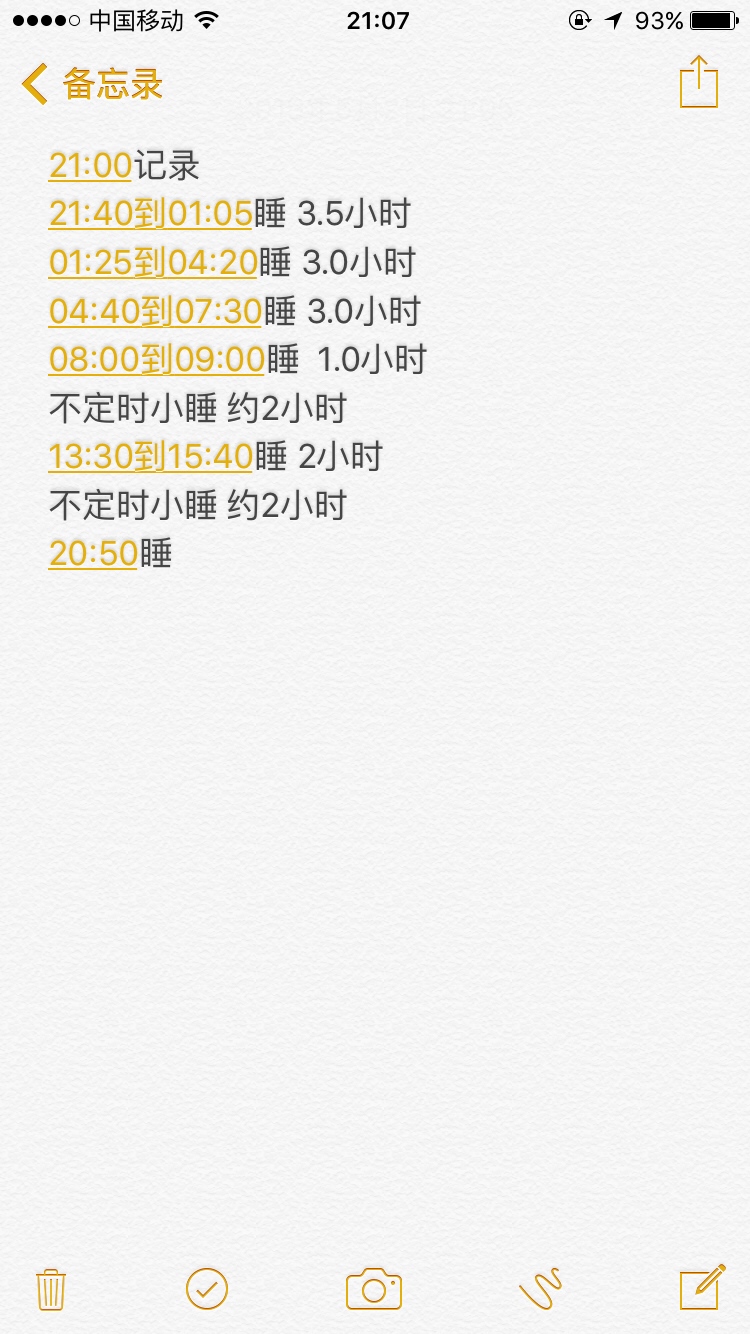Compose a new note
The width and height of the screenshot is (750, 1334).
point(701,1287)
